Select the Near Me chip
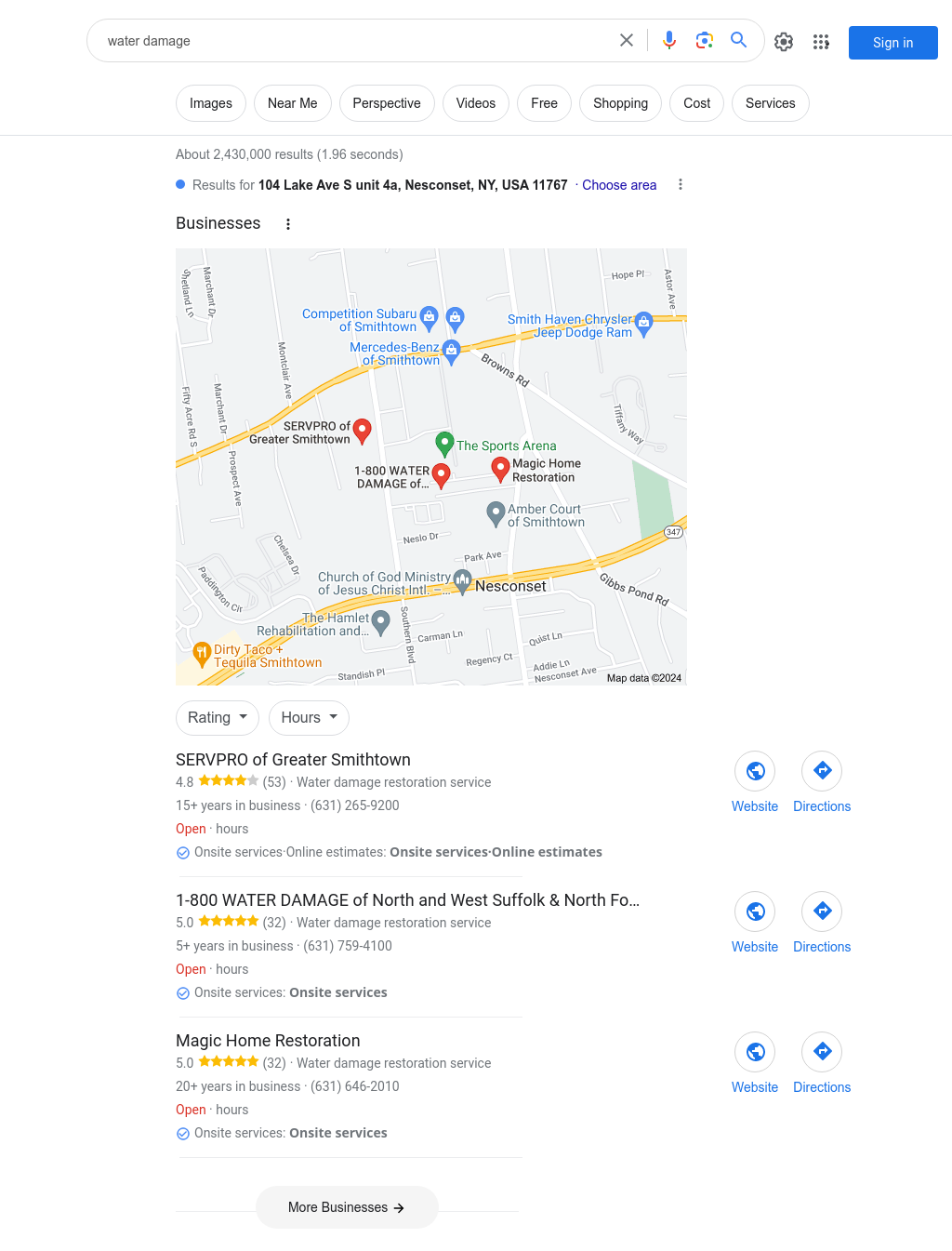952x1251 pixels. [x=292, y=103]
